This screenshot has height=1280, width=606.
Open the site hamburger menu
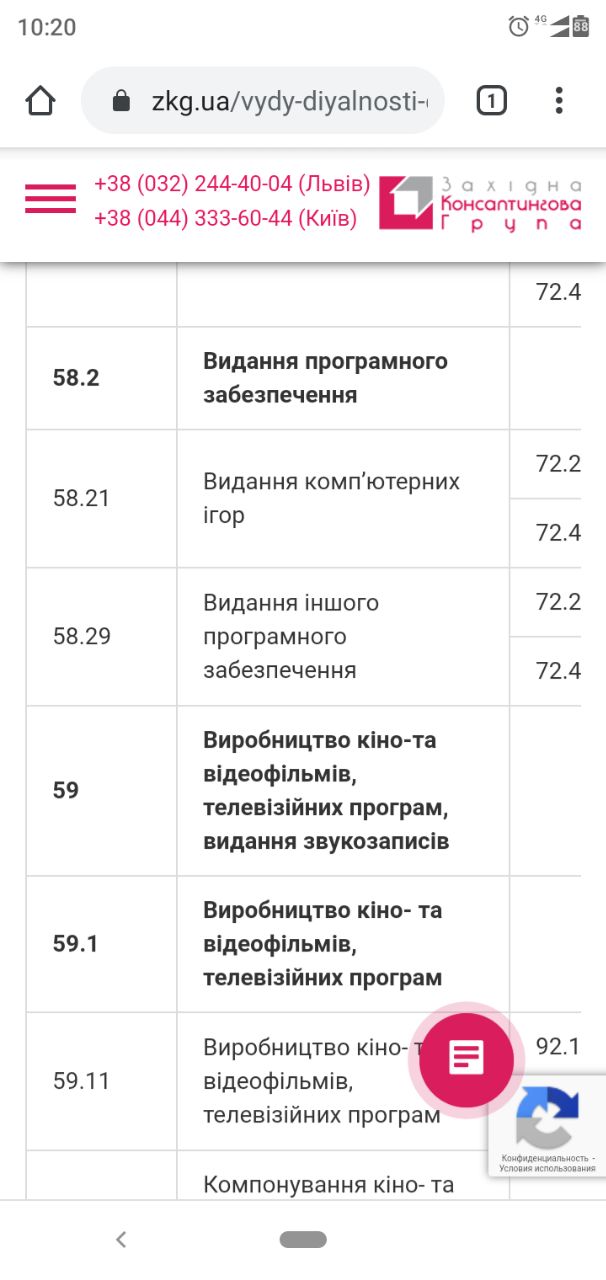pyautogui.click(x=50, y=198)
